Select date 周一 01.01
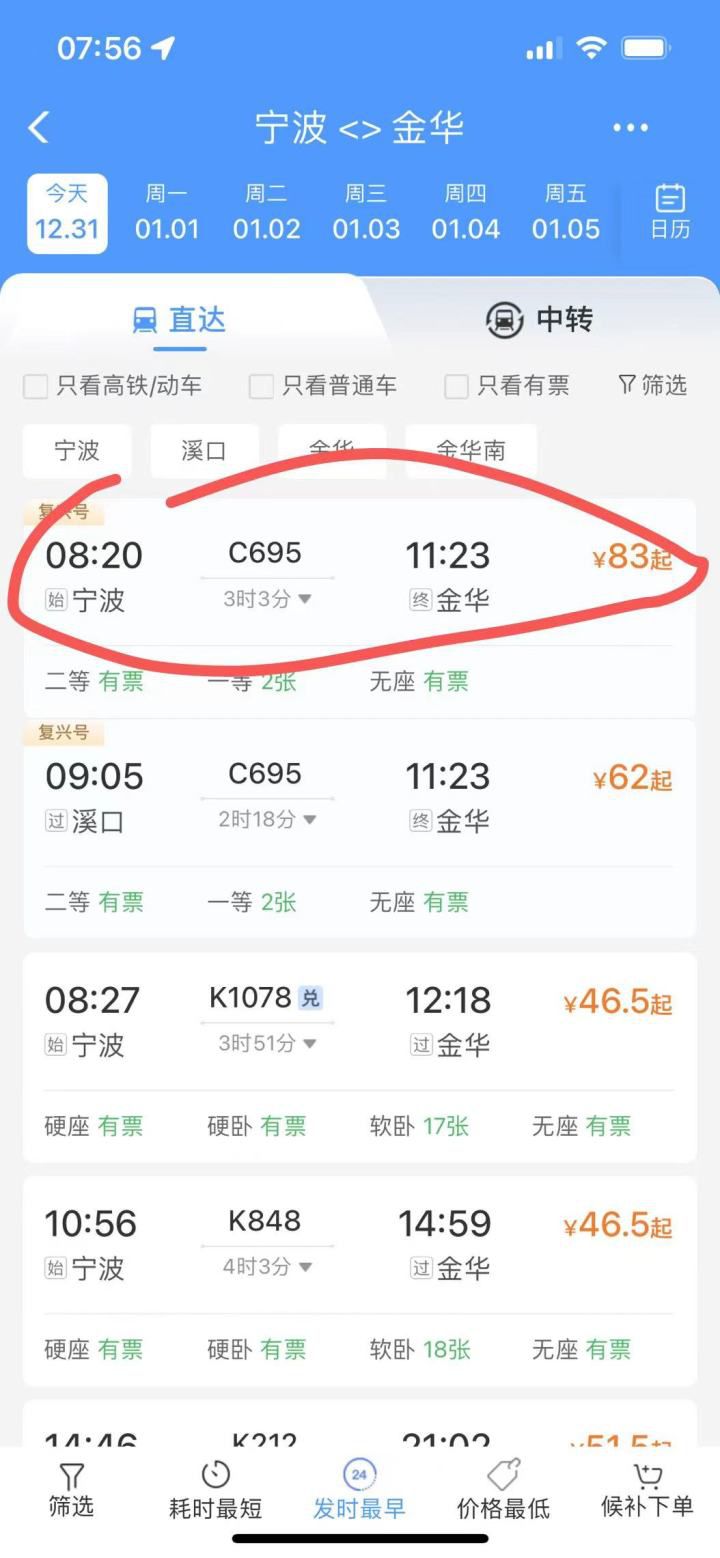The width and height of the screenshot is (720, 1558). coord(167,212)
